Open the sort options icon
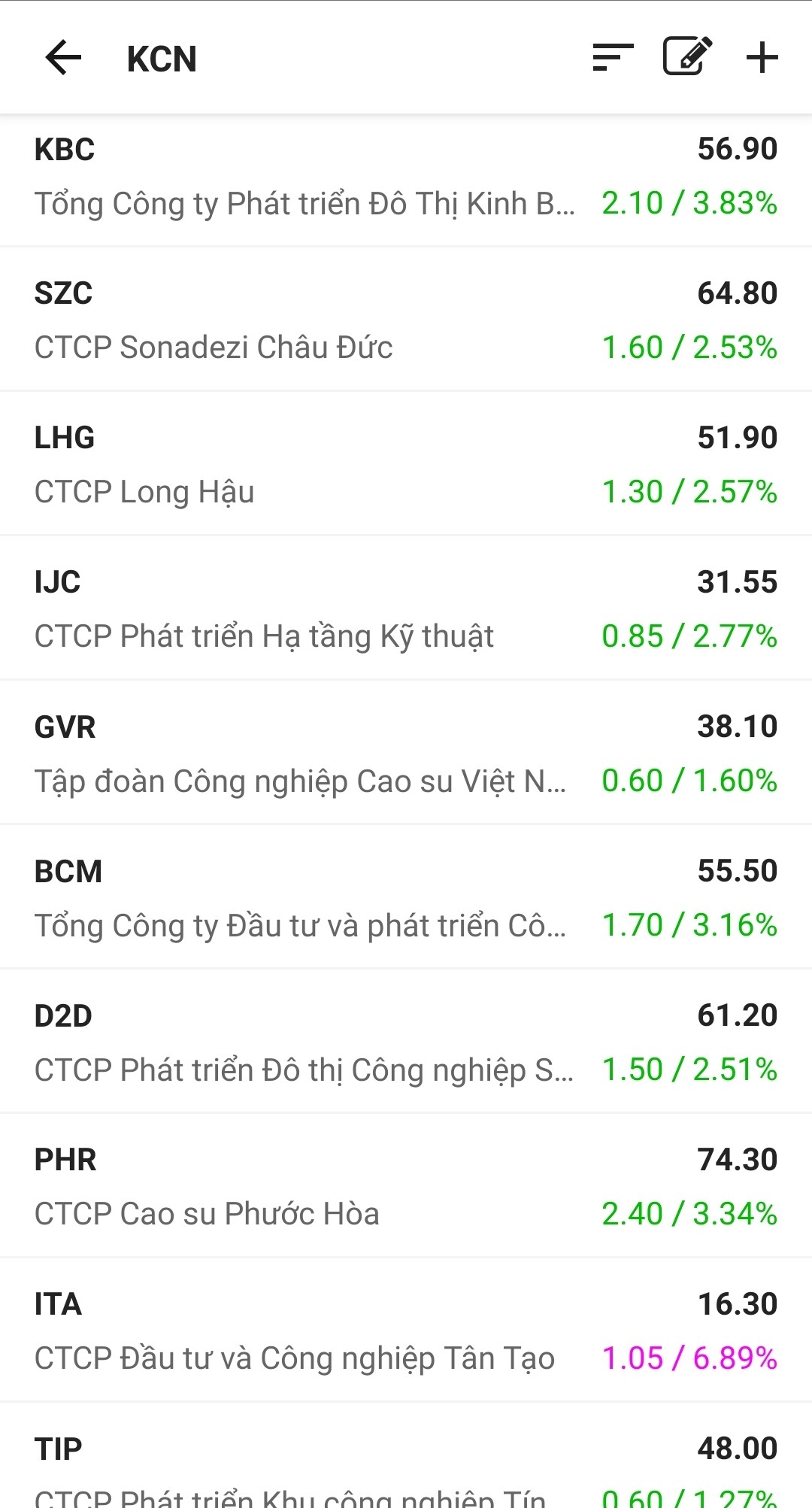This screenshot has height=1508, width=812. coord(613,58)
